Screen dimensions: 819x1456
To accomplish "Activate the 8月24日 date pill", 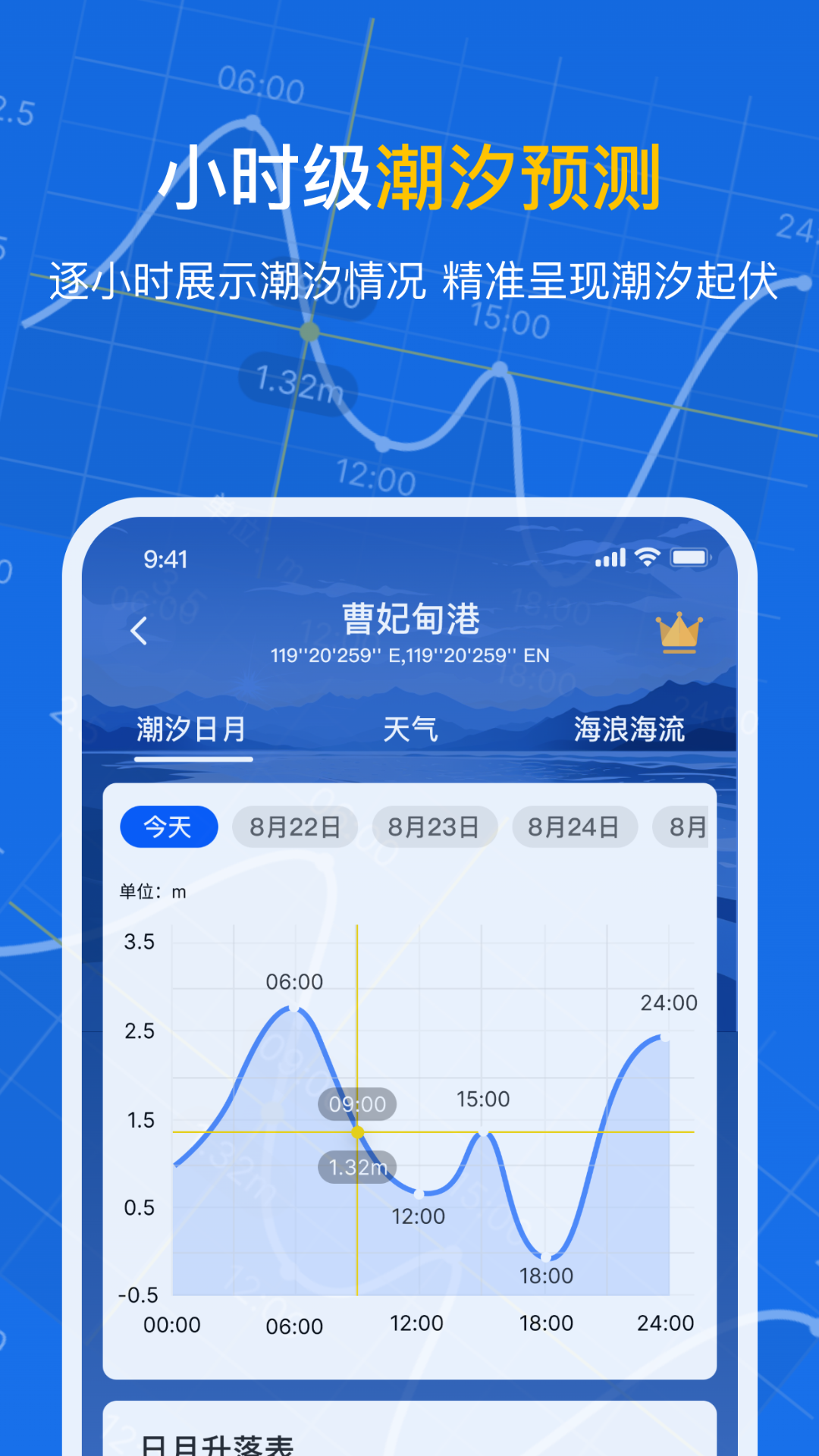I will pyautogui.click(x=574, y=827).
